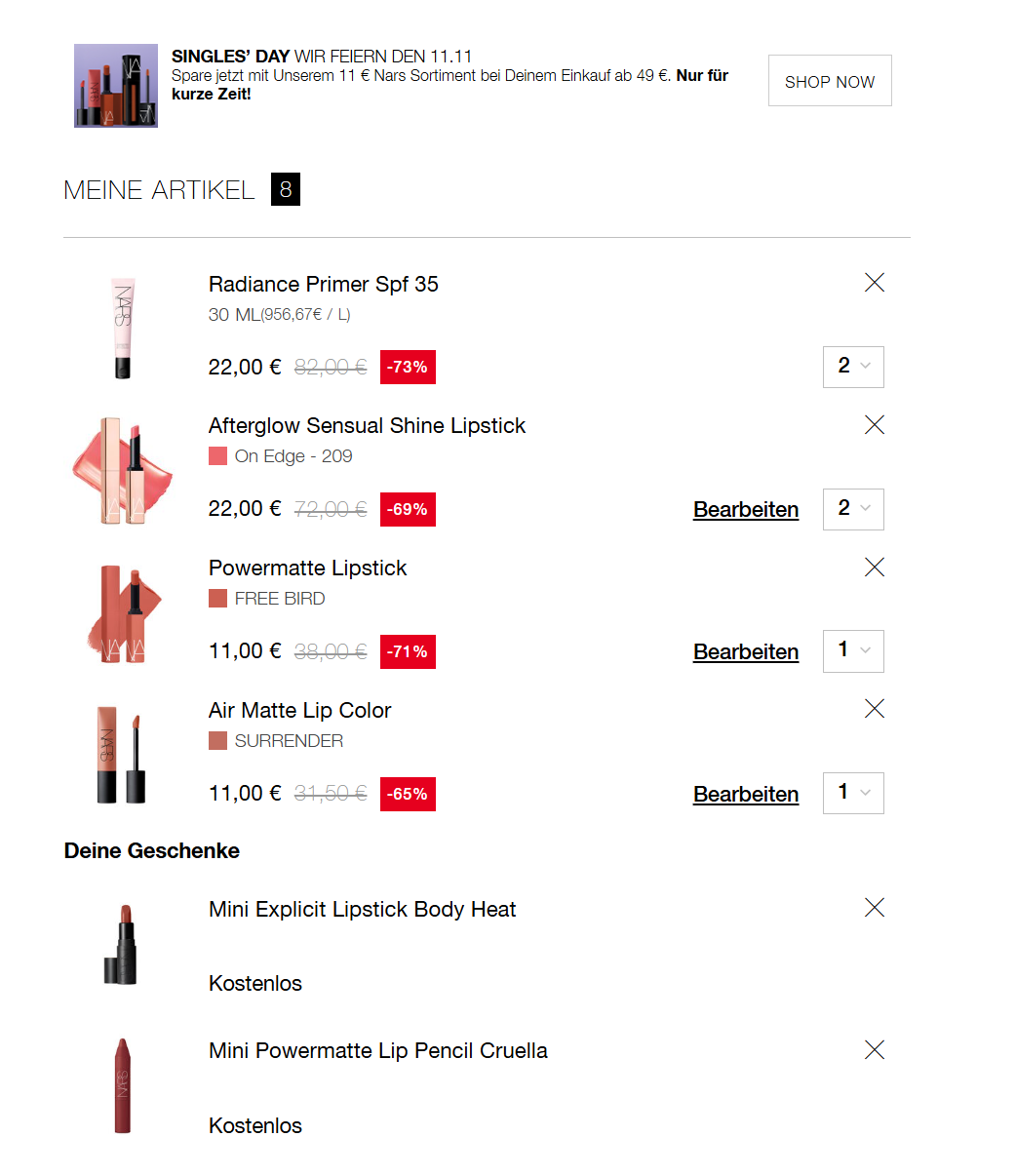Open quantity dropdown for Powermatte Lipstick

click(x=853, y=651)
